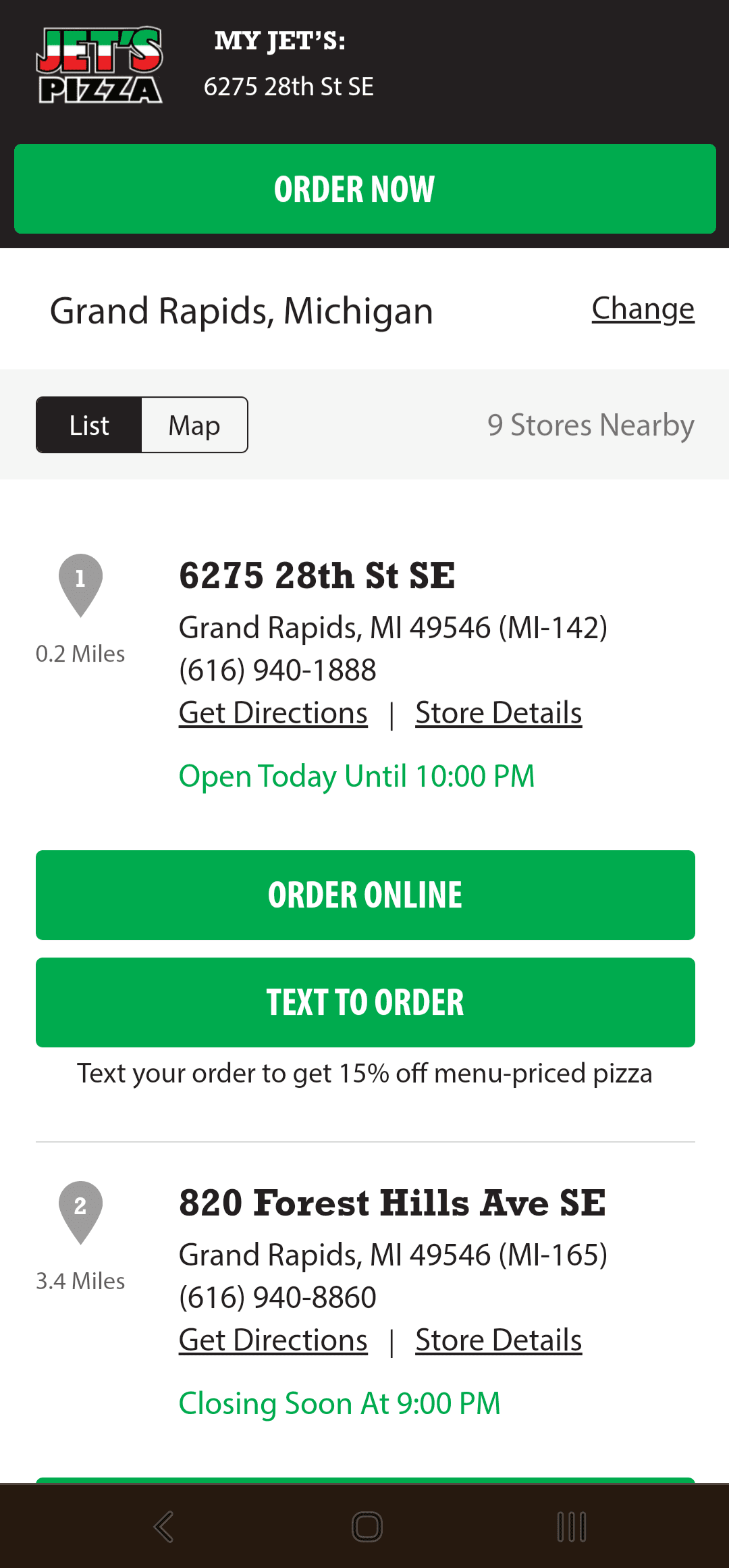
Task: Toggle the store list to Map display
Action: point(194,425)
